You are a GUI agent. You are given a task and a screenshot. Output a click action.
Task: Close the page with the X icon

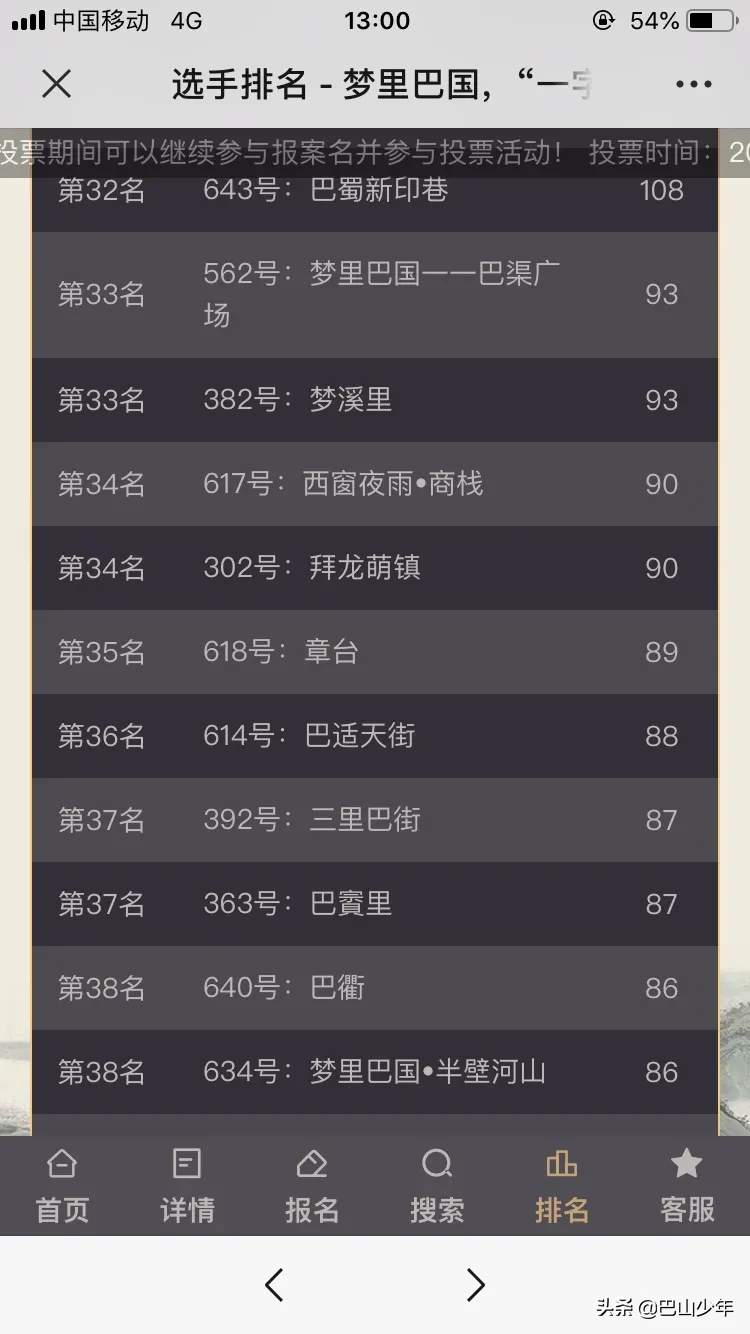click(57, 84)
